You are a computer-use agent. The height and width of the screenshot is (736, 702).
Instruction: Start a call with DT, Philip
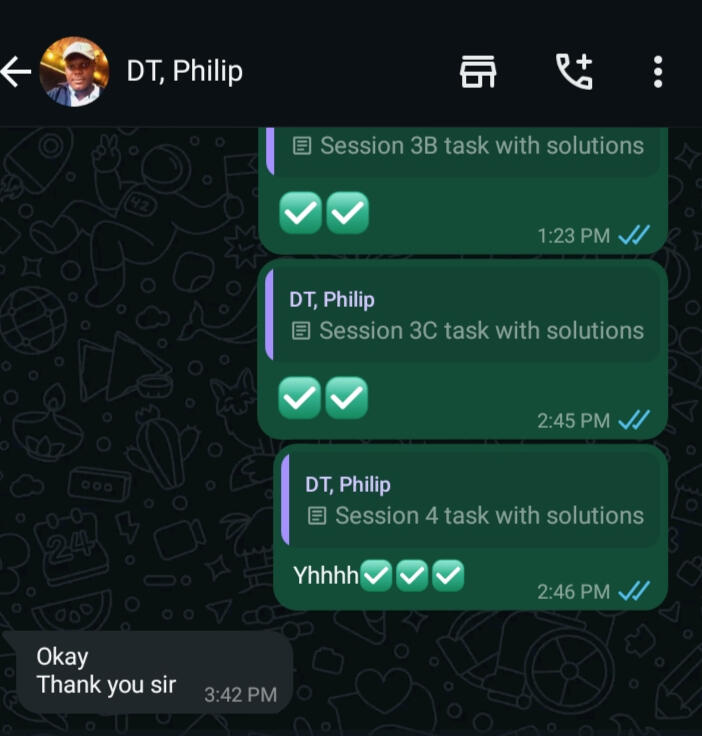click(574, 72)
